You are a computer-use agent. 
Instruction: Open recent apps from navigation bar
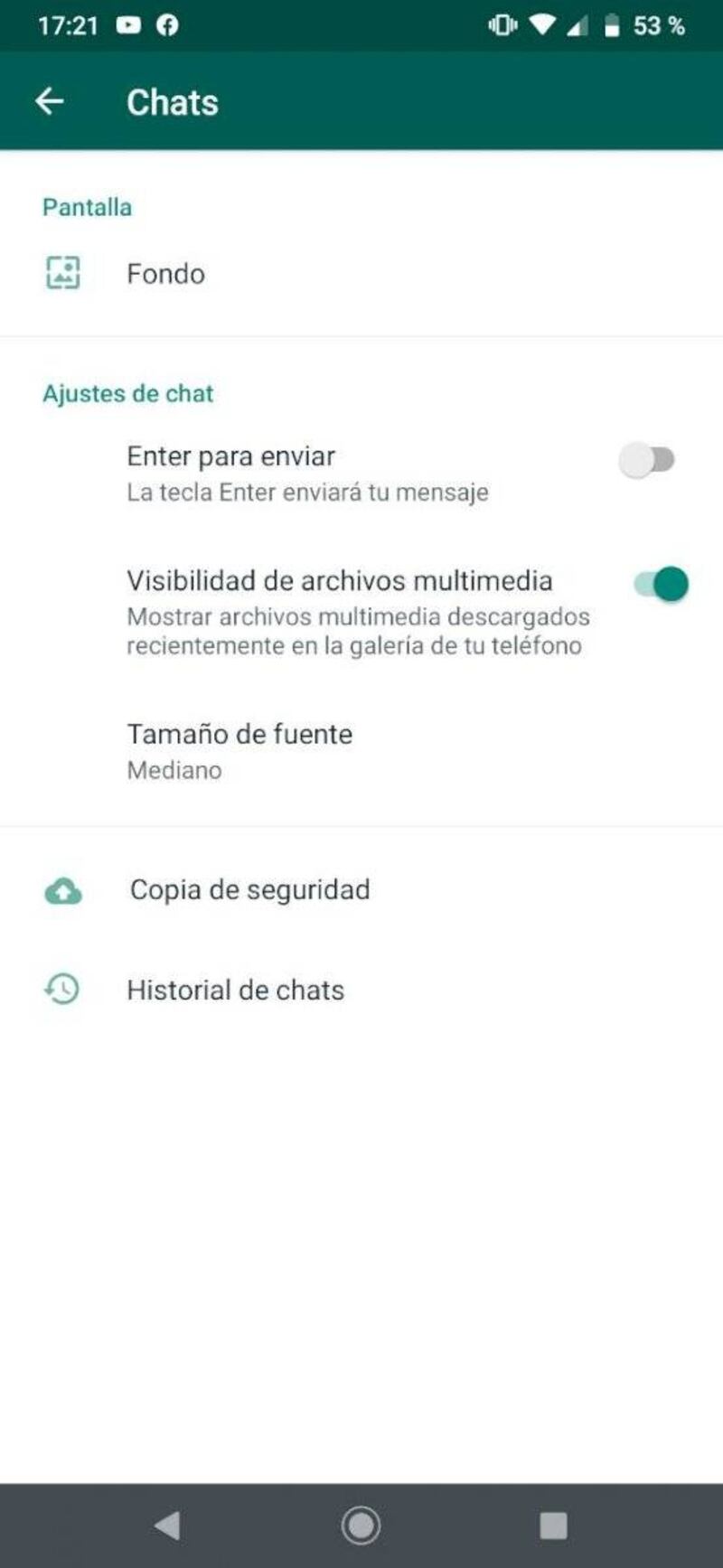click(553, 1526)
